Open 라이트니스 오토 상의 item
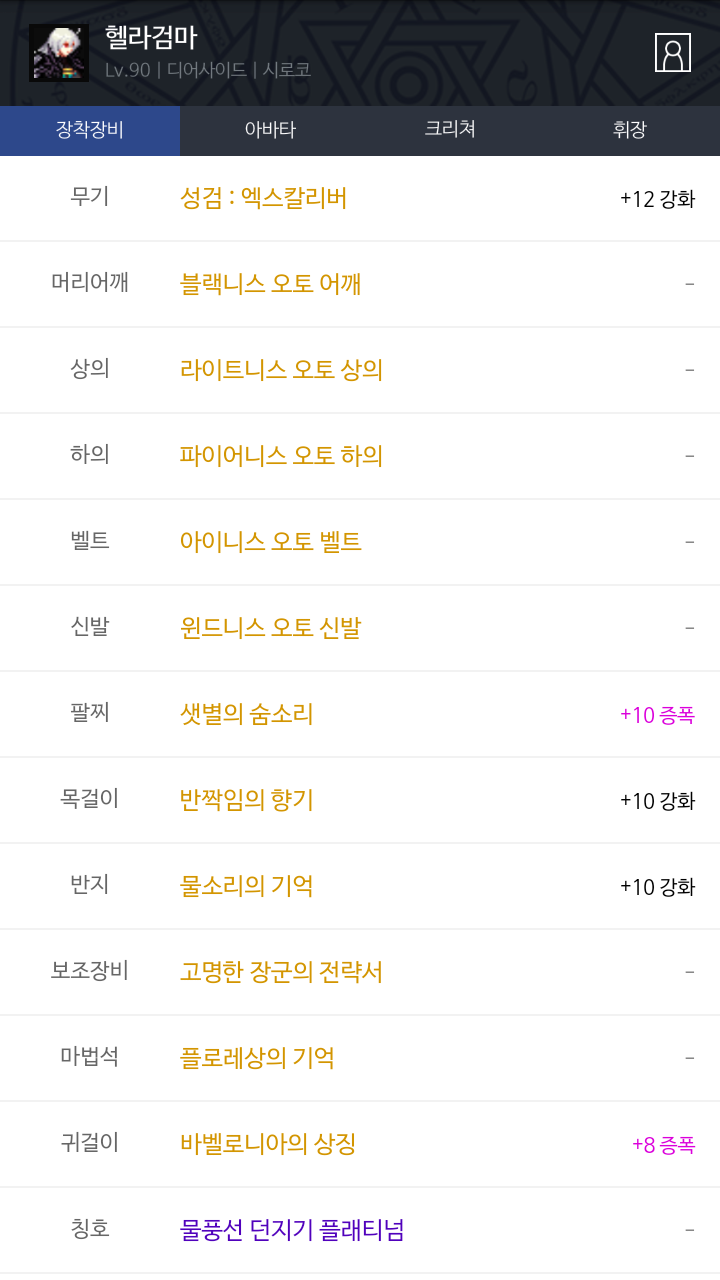The height and width of the screenshot is (1280, 720). pyautogui.click(x=281, y=370)
